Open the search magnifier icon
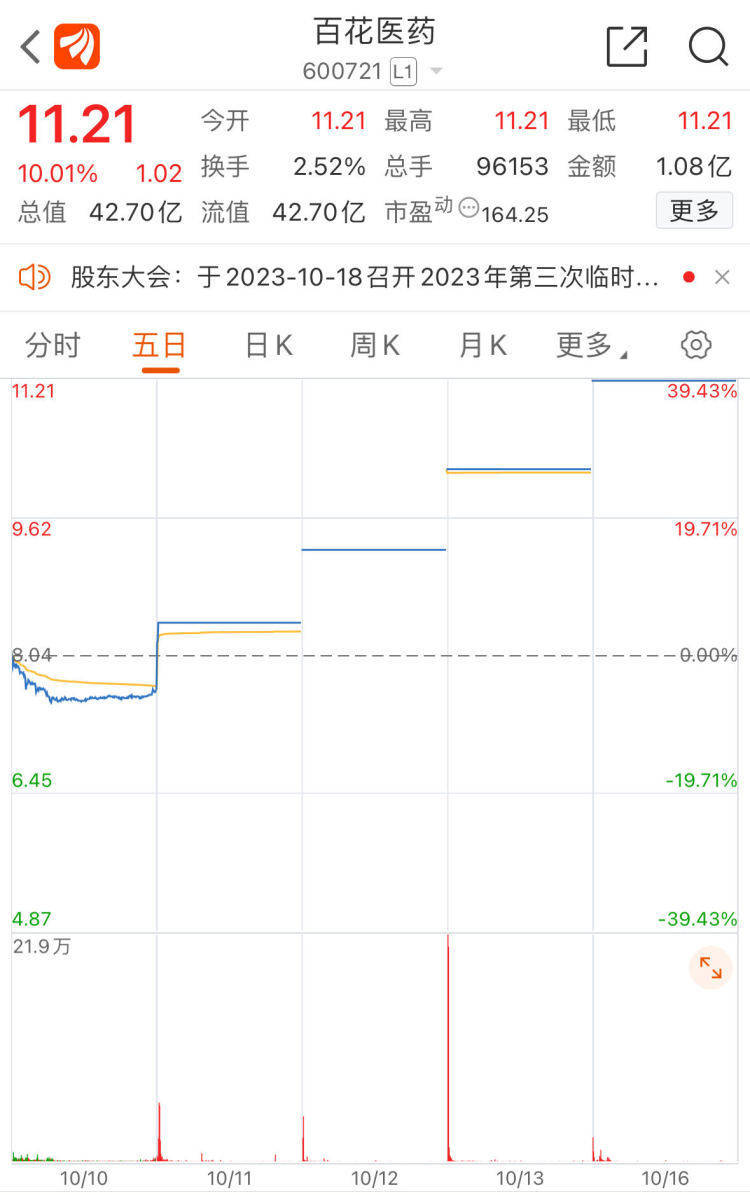 point(708,46)
